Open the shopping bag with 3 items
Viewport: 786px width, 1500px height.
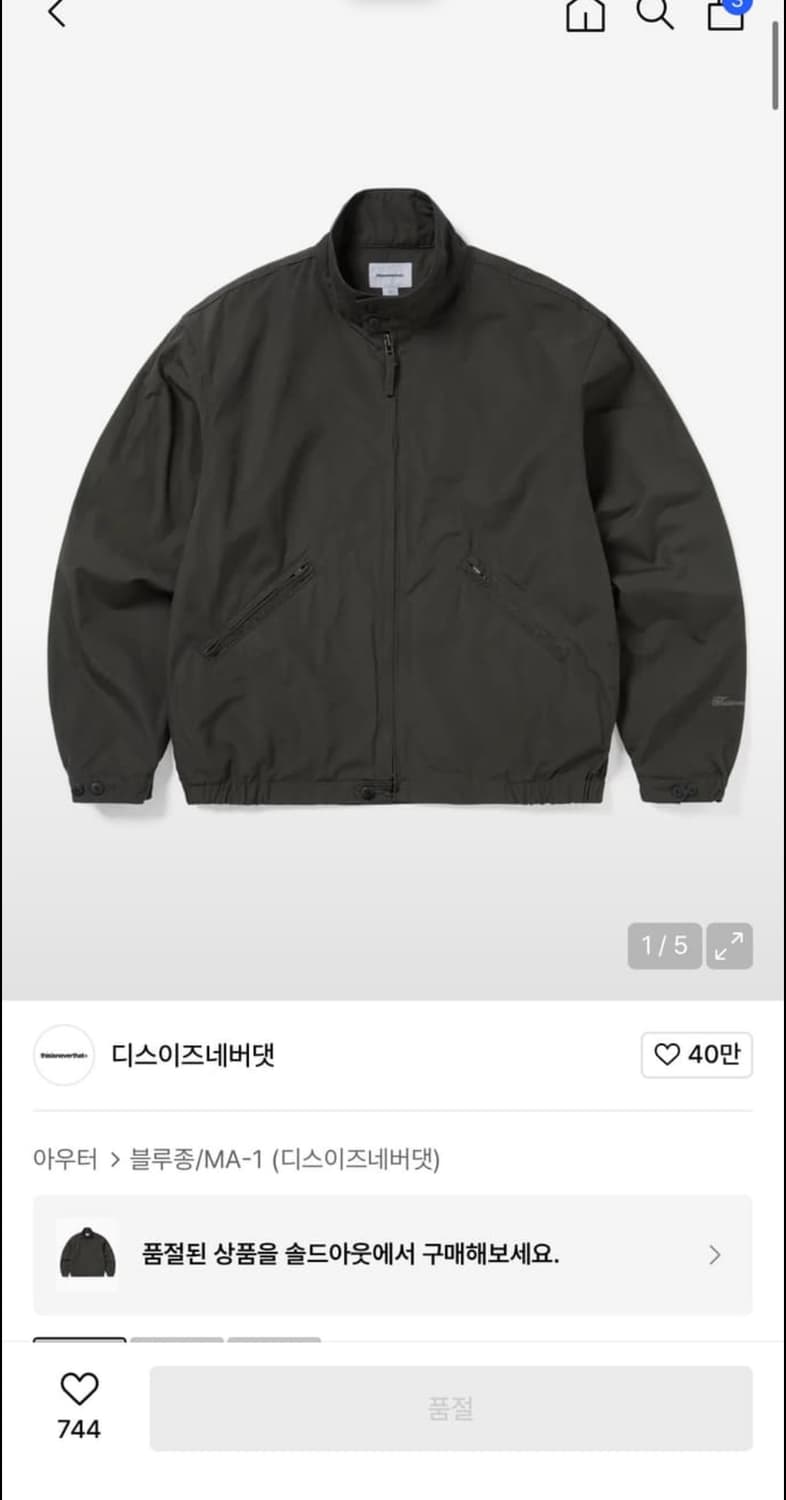(x=724, y=18)
